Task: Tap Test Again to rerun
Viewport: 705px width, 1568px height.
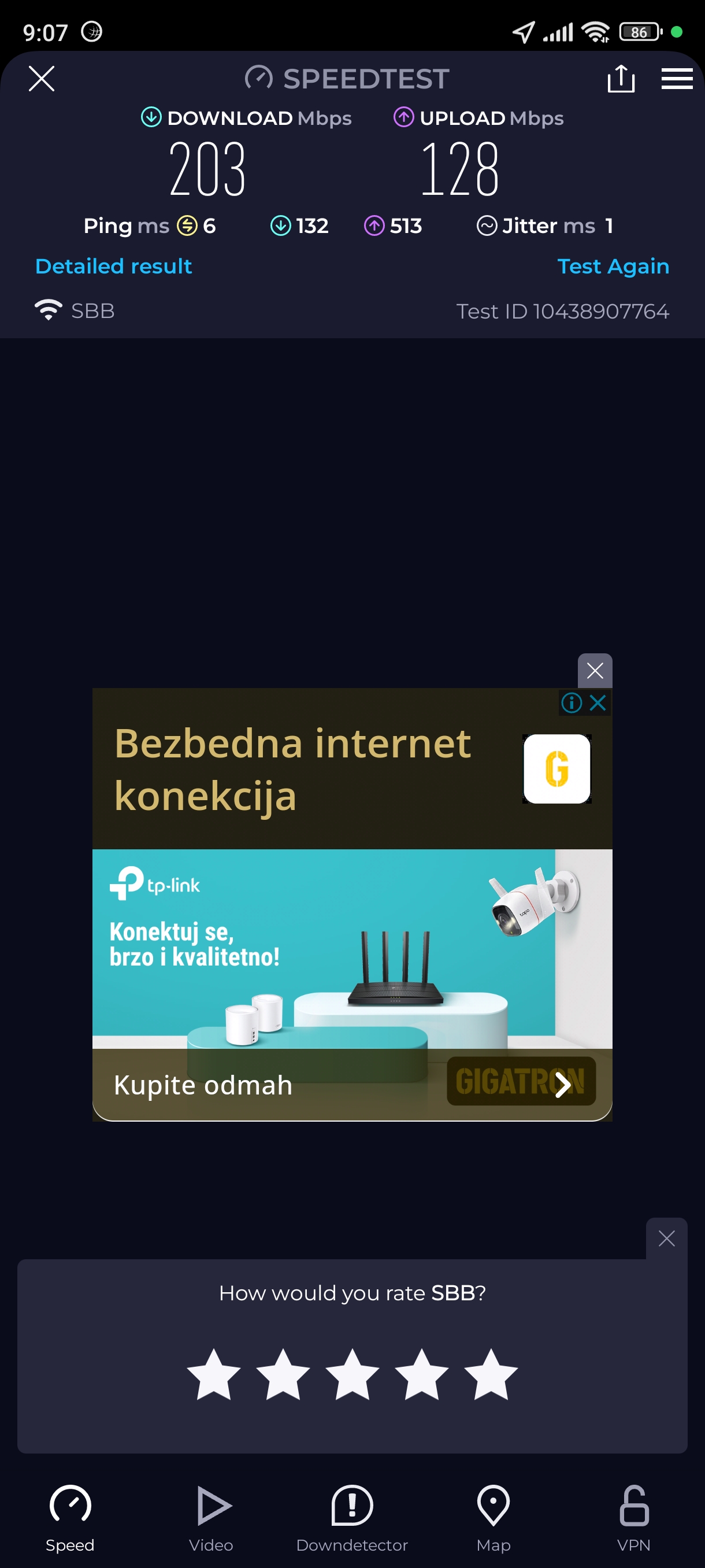Action: pos(613,266)
